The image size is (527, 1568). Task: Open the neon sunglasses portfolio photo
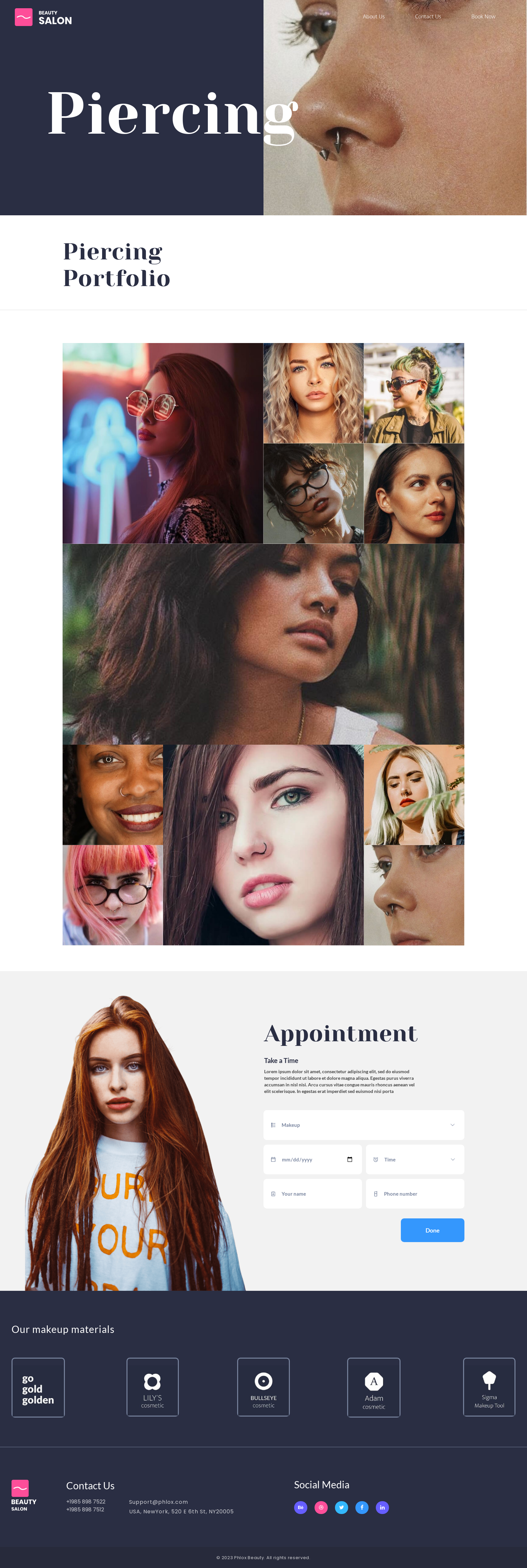(163, 443)
